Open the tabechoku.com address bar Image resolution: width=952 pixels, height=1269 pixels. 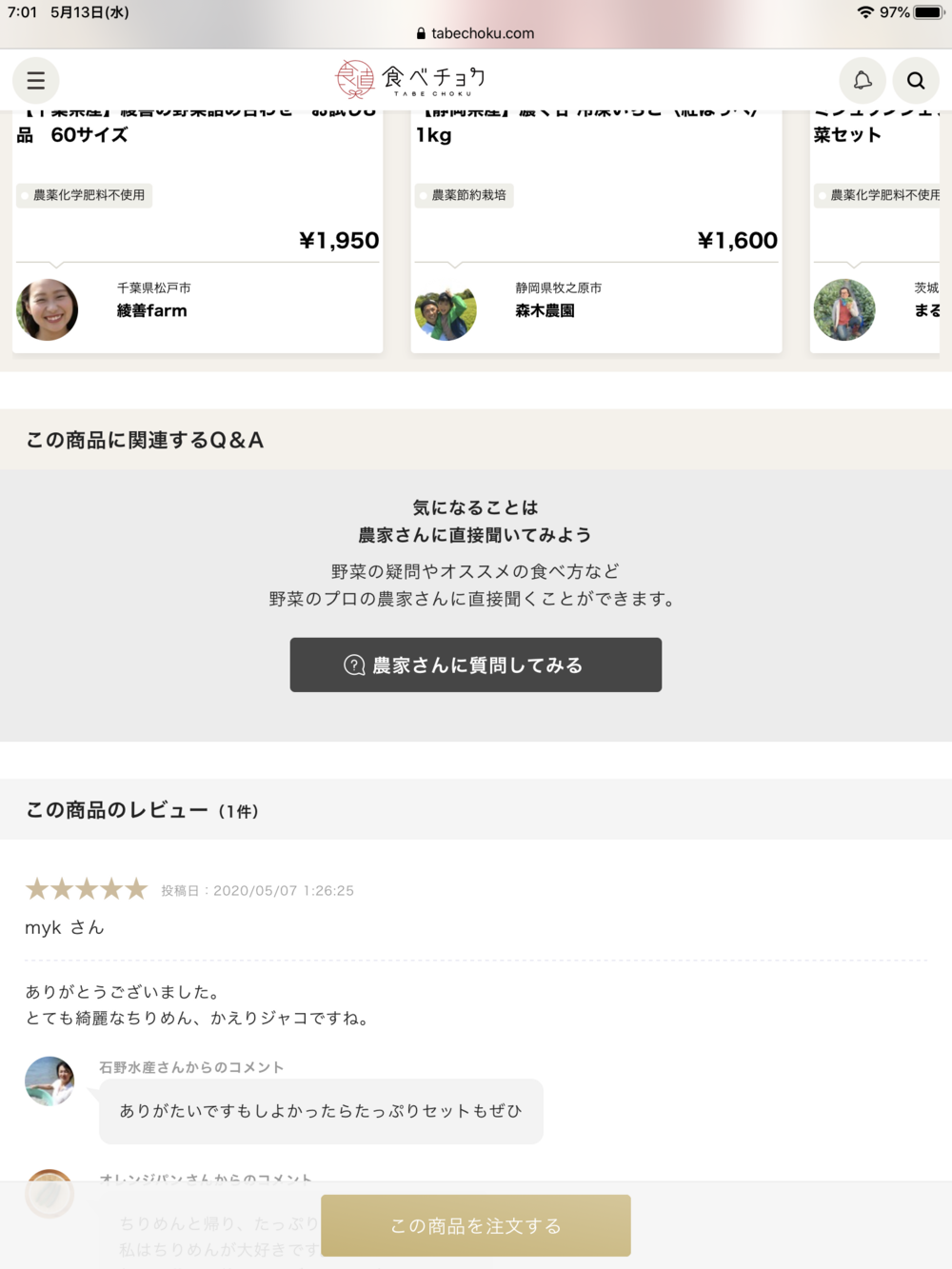(476, 33)
